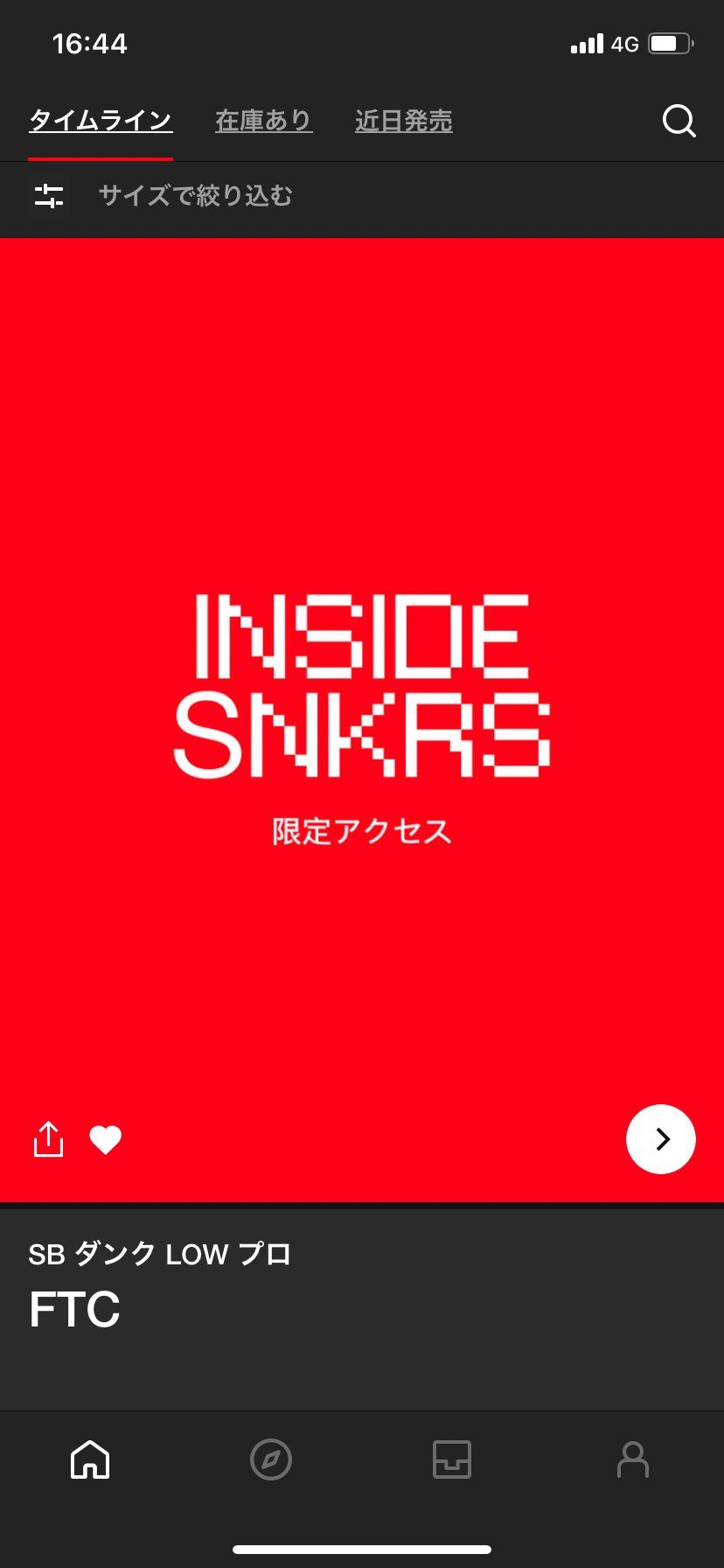Share the INSIDE SNKRS post
Viewport: 724px width, 1568px height.
point(49,1139)
